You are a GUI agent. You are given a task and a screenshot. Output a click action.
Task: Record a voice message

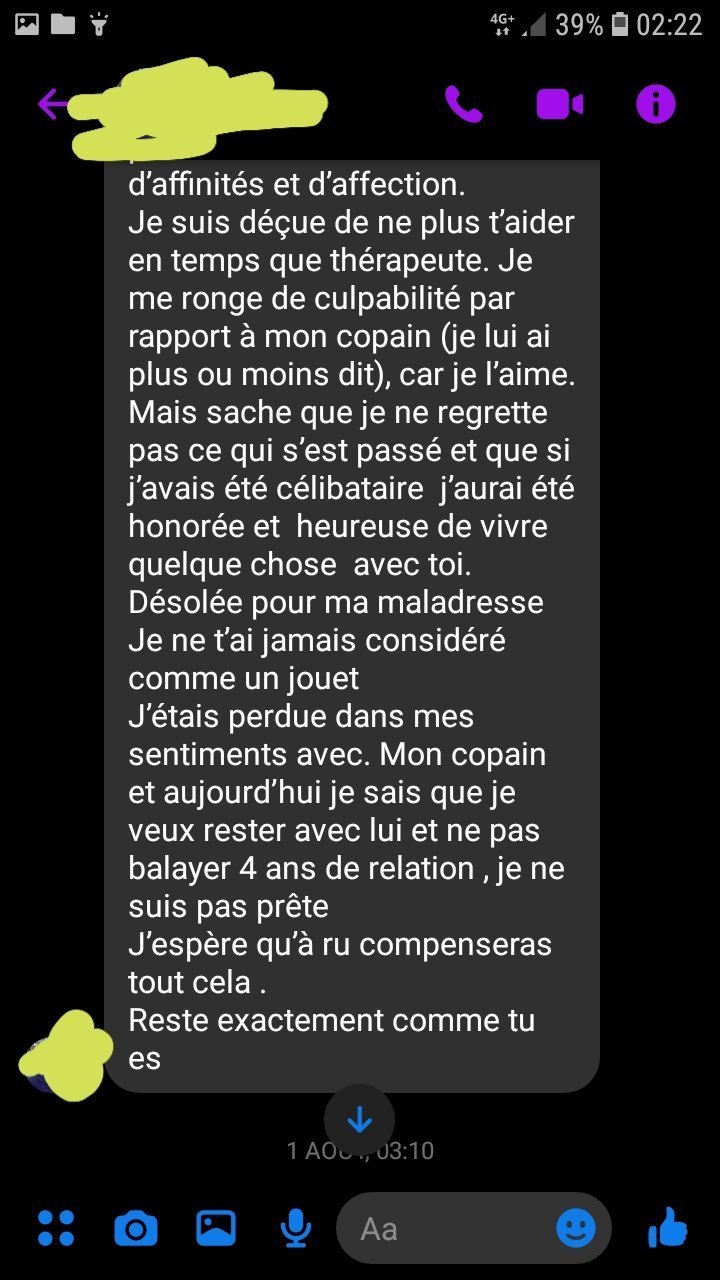click(x=295, y=1228)
